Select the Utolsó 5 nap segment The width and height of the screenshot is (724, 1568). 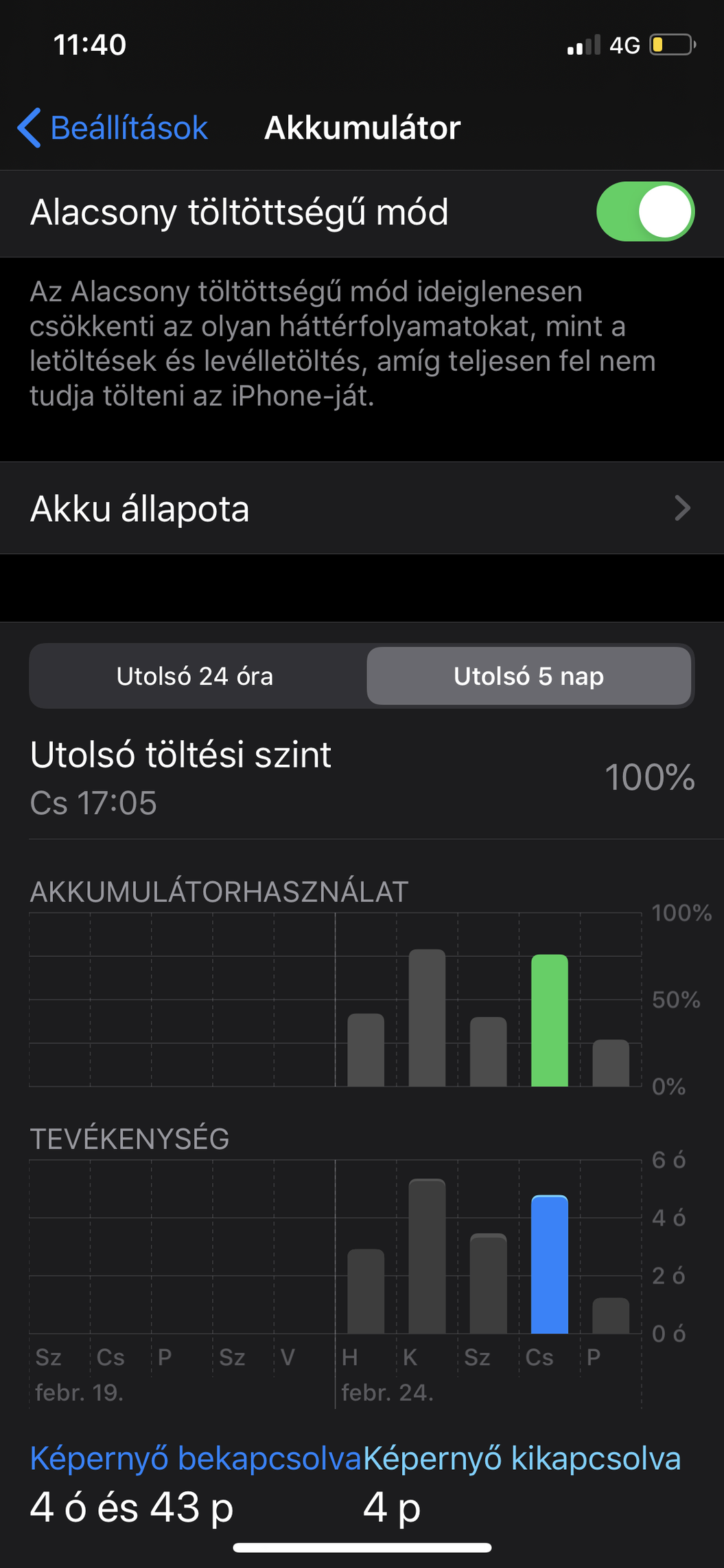[528, 676]
